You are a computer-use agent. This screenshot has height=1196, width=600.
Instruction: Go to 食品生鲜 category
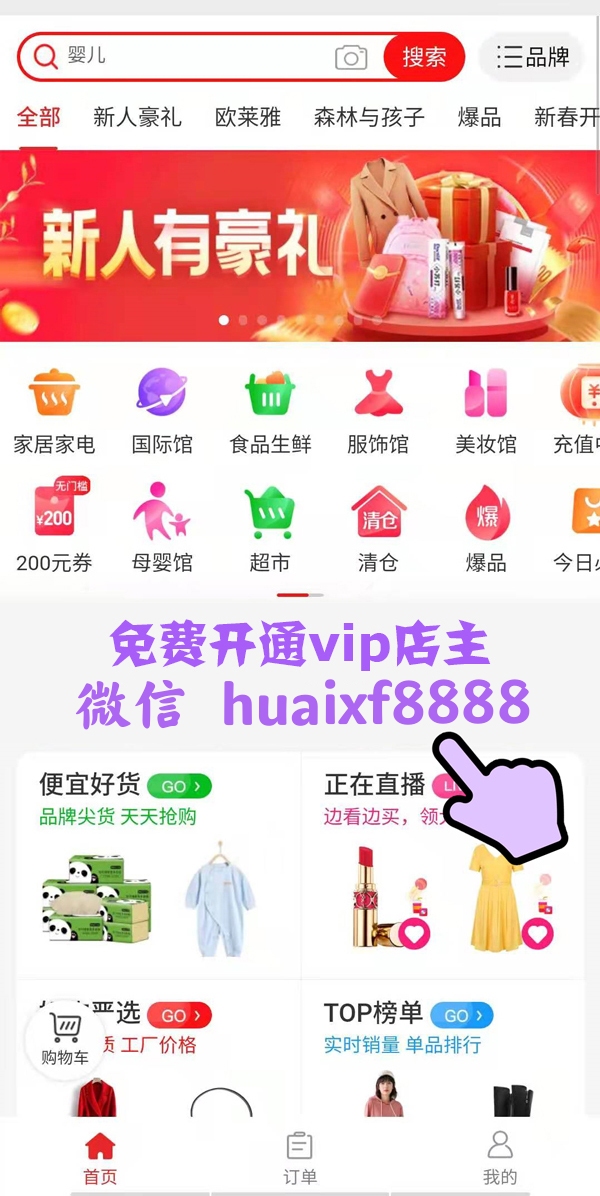tap(270, 410)
